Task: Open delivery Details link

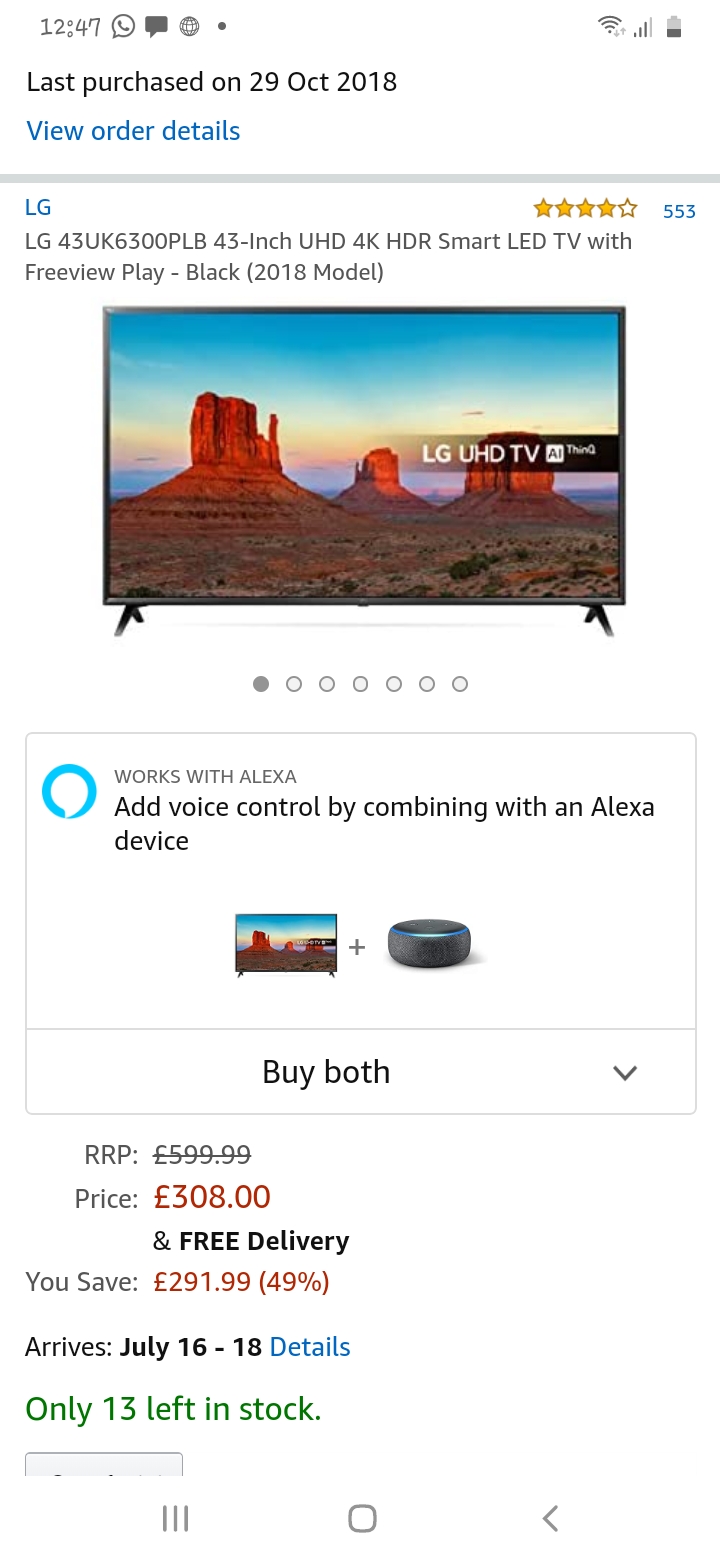Action: pos(310,1347)
